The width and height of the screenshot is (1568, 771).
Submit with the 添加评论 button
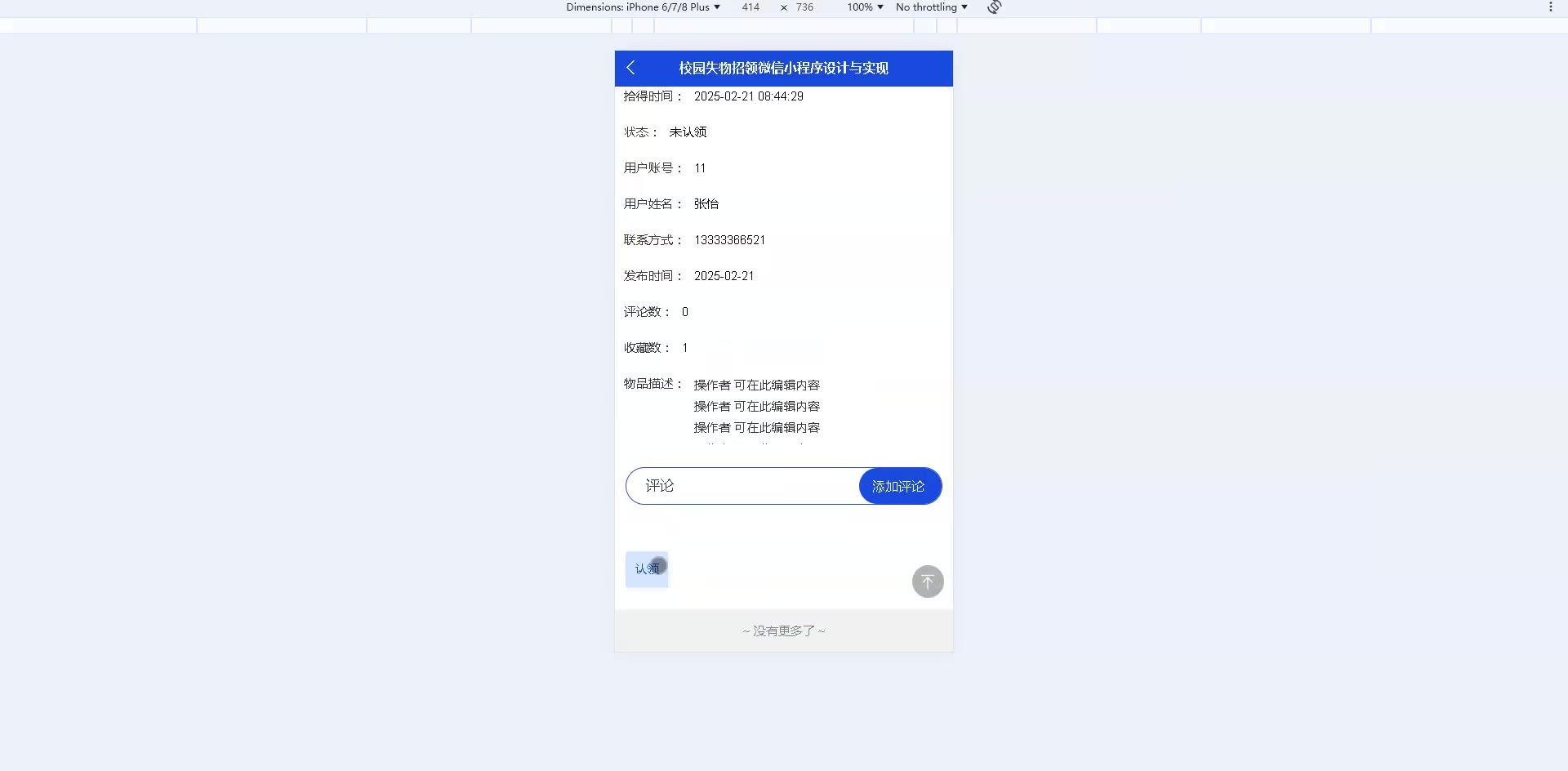pos(899,486)
